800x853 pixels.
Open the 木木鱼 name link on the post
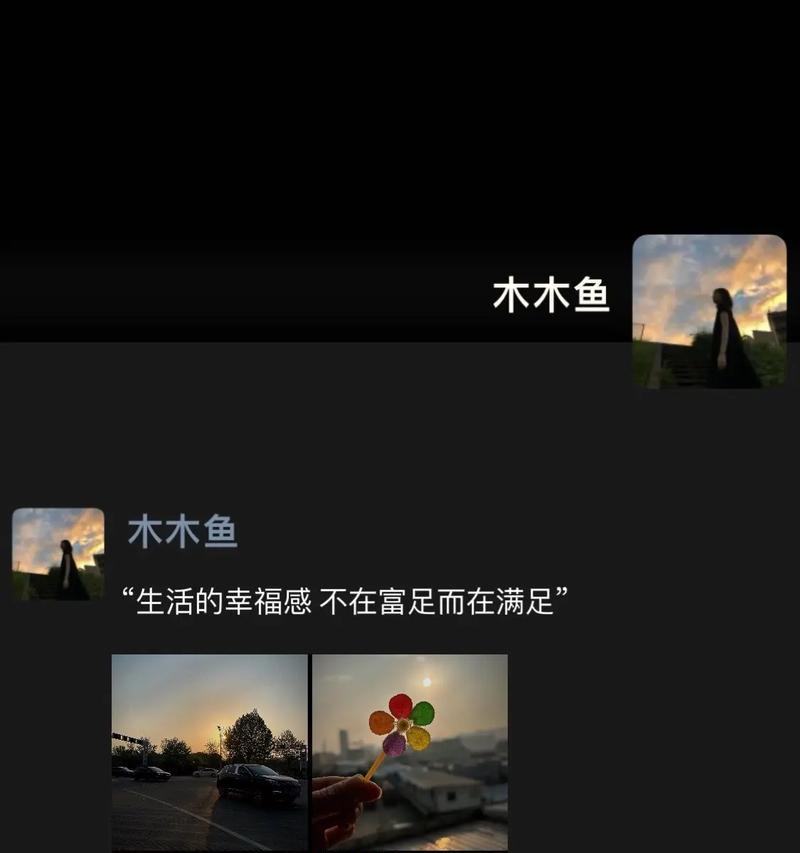(182, 532)
